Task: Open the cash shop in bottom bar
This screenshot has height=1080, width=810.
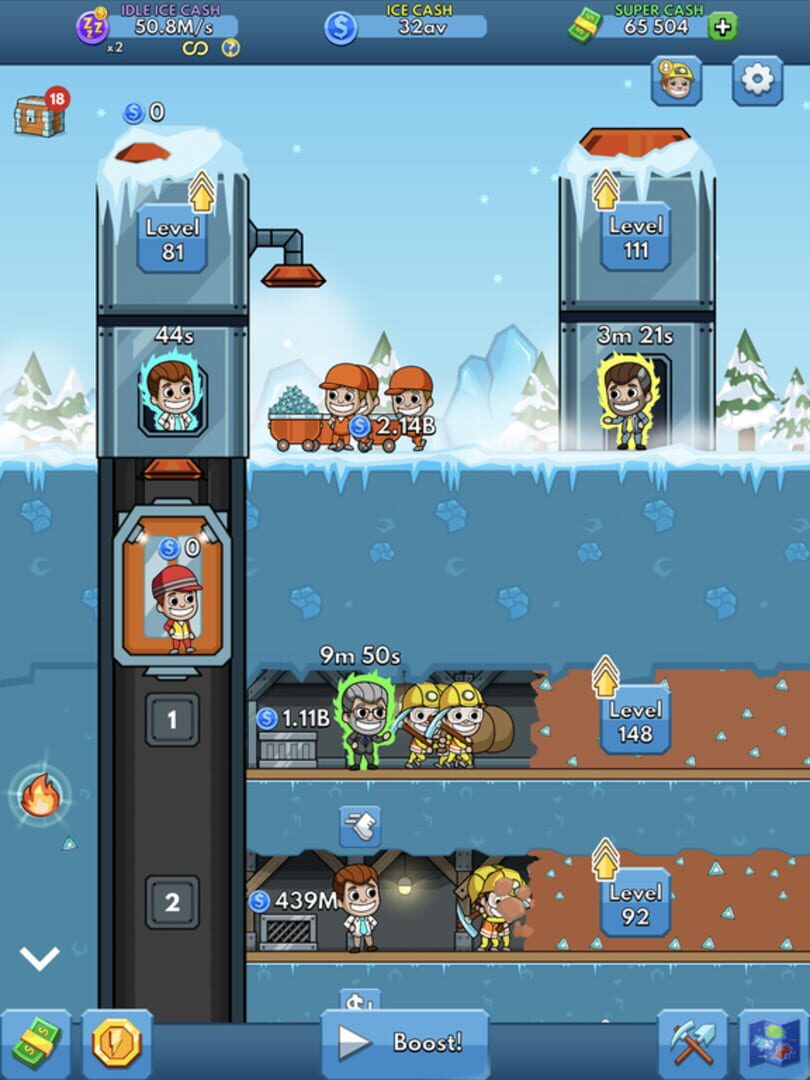Action: [x=36, y=1044]
